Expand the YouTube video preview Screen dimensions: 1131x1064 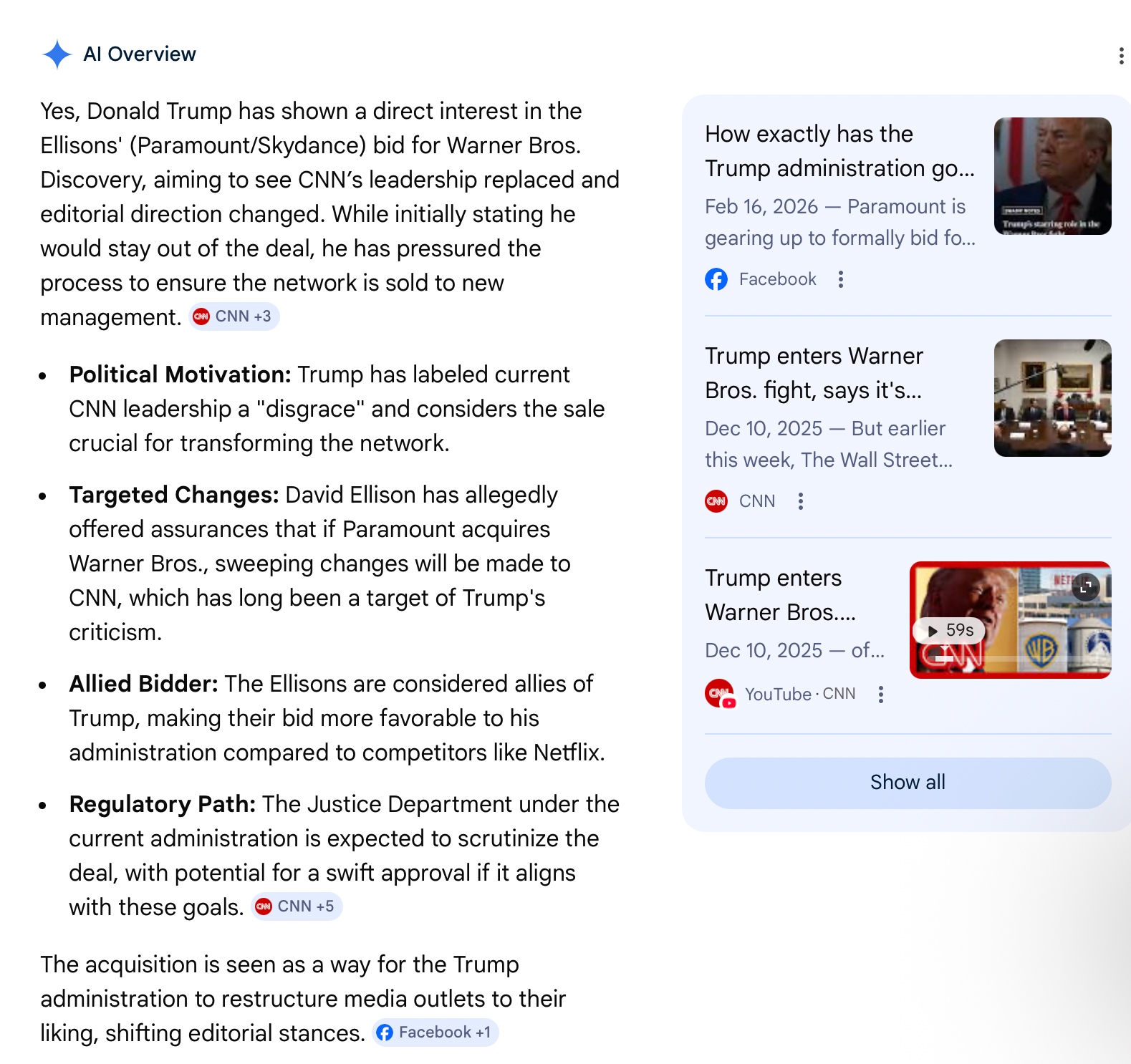pyautogui.click(x=1086, y=587)
